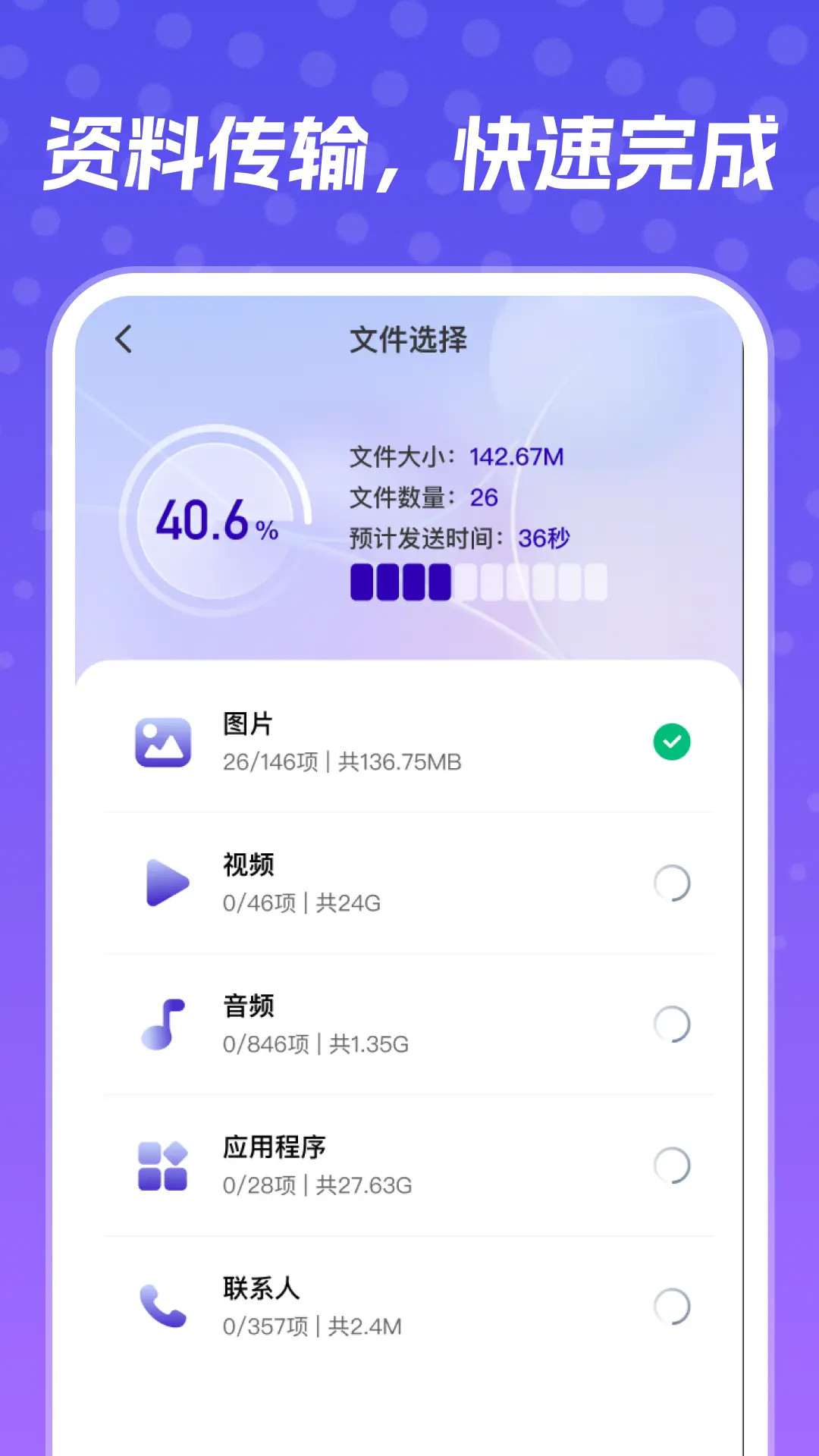Screen dimensions: 819x1456
Task: Click the green checkmark badge on 图片
Action: [x=670, y=743]
